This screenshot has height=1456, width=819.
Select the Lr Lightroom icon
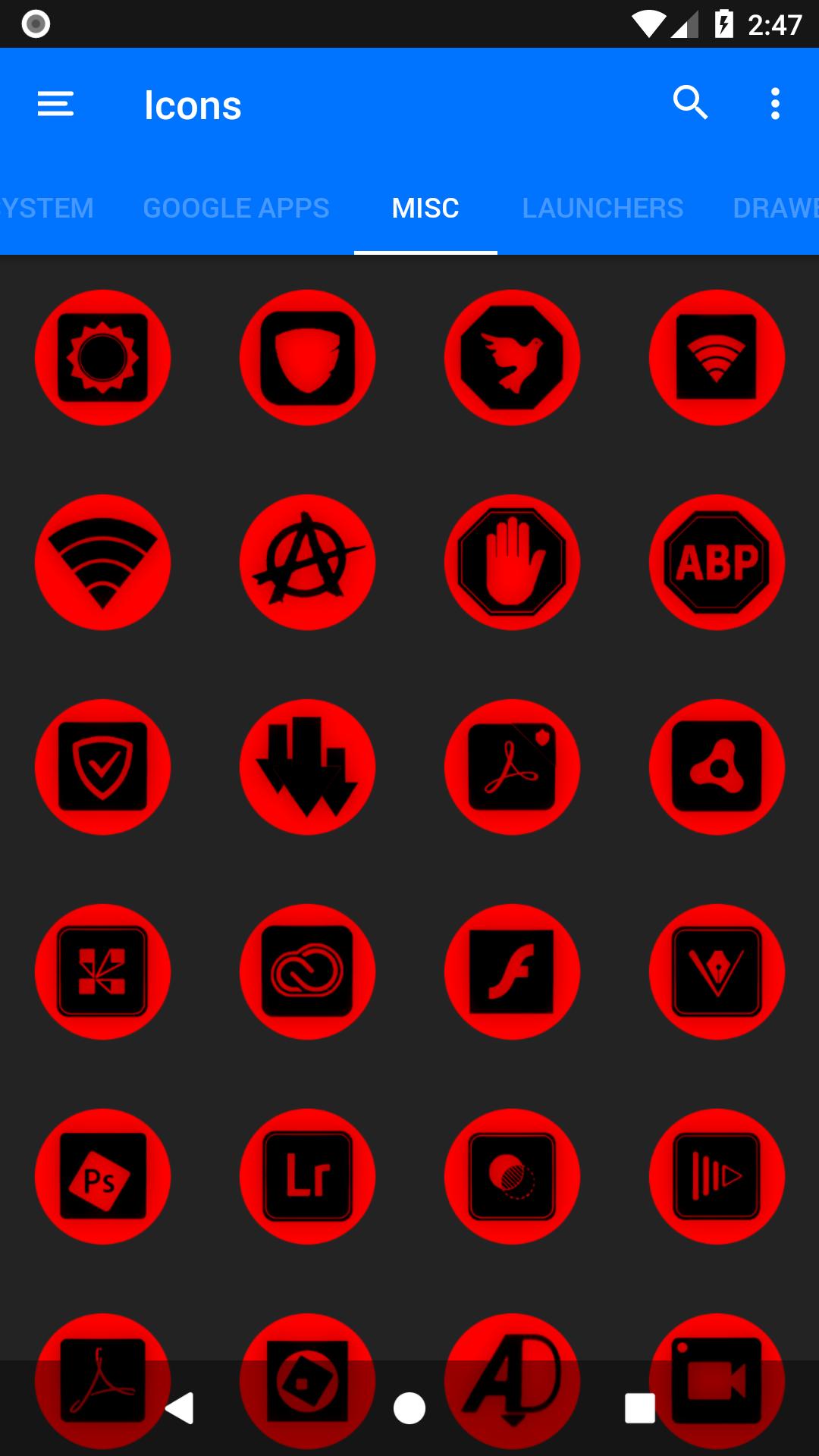(x=307, y=1176)
